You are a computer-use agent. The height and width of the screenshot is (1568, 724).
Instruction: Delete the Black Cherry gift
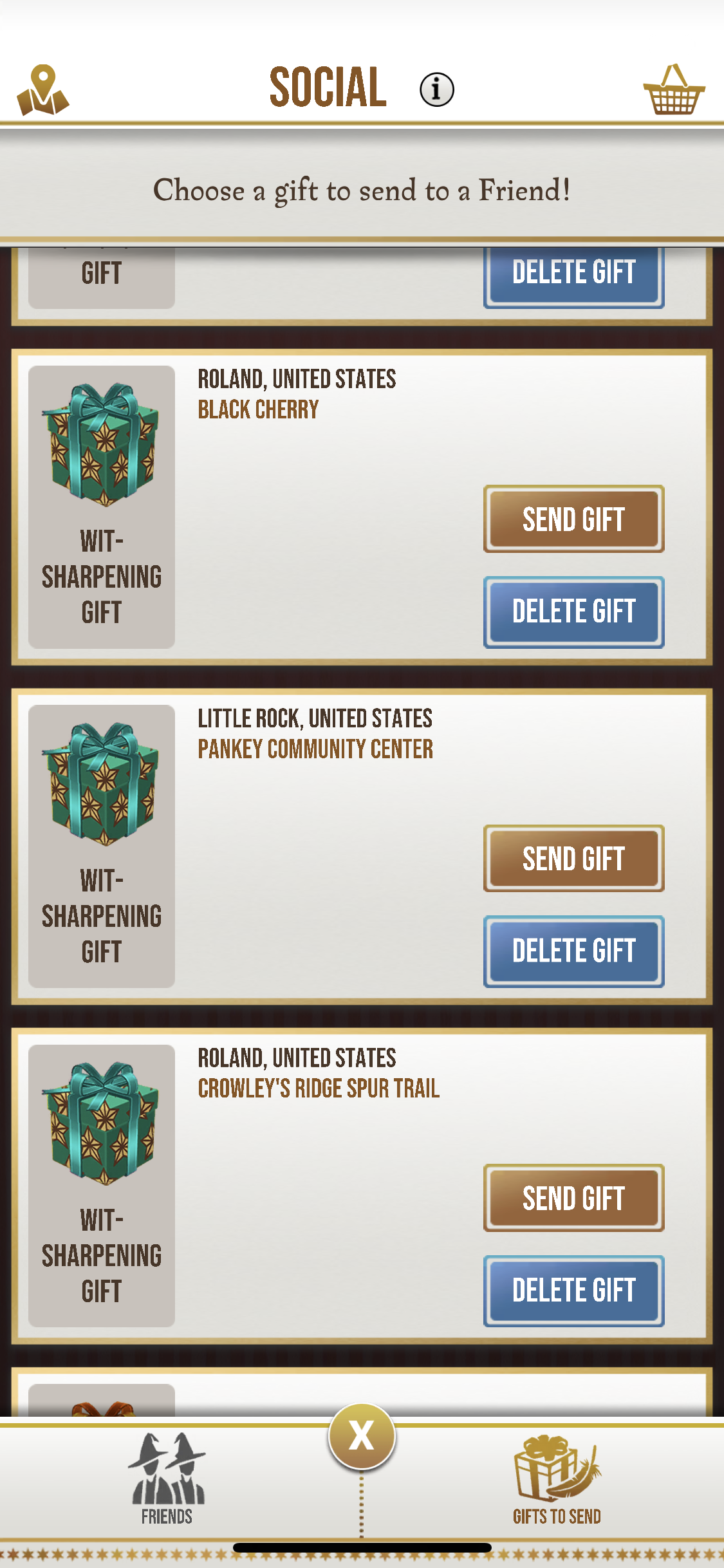tap(573, 611)
